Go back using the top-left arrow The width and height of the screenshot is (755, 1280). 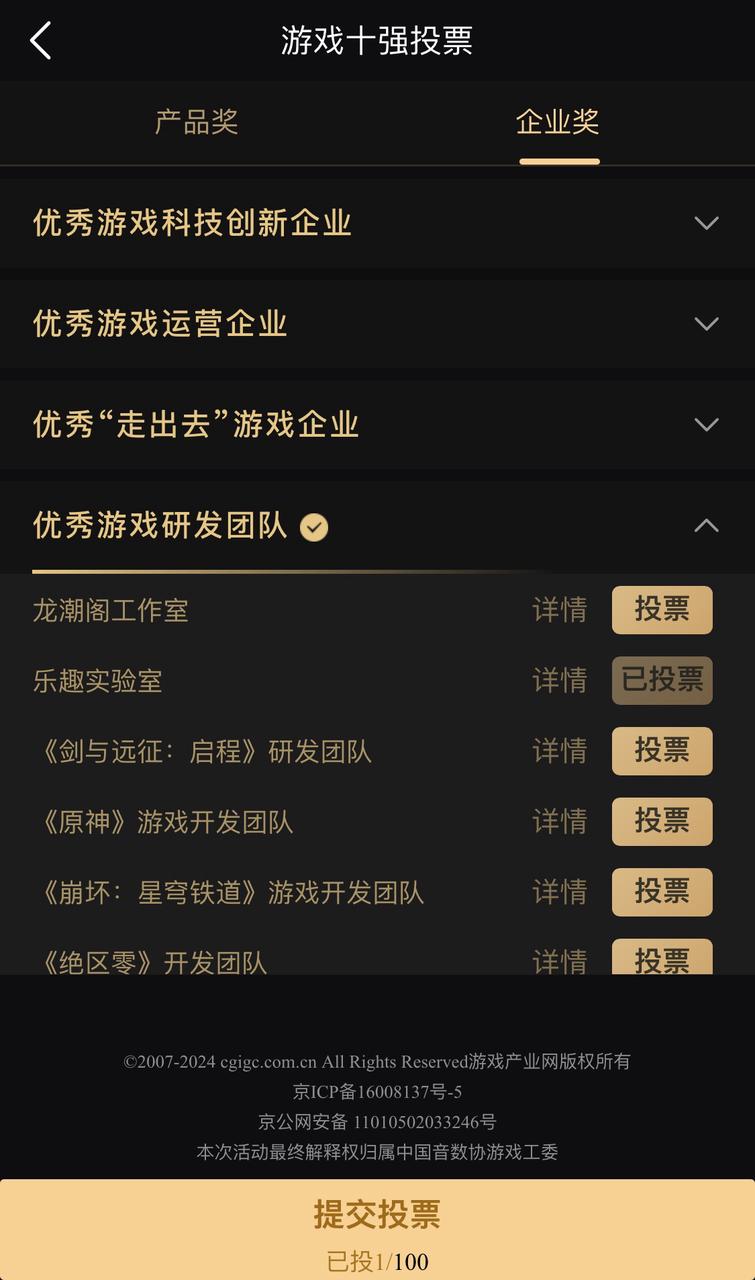pos(40,41)
